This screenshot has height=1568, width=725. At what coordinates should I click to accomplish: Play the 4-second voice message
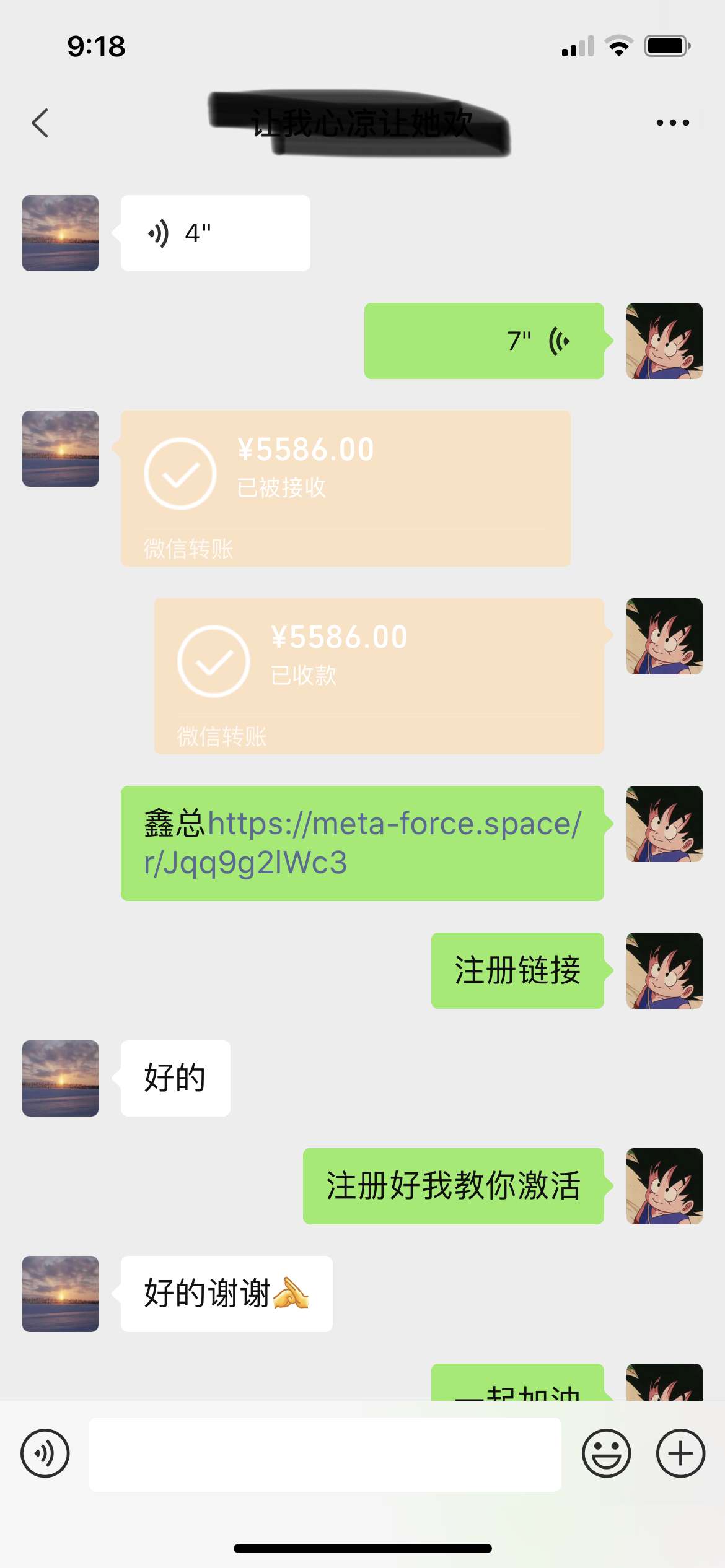(x=215, y=233)
